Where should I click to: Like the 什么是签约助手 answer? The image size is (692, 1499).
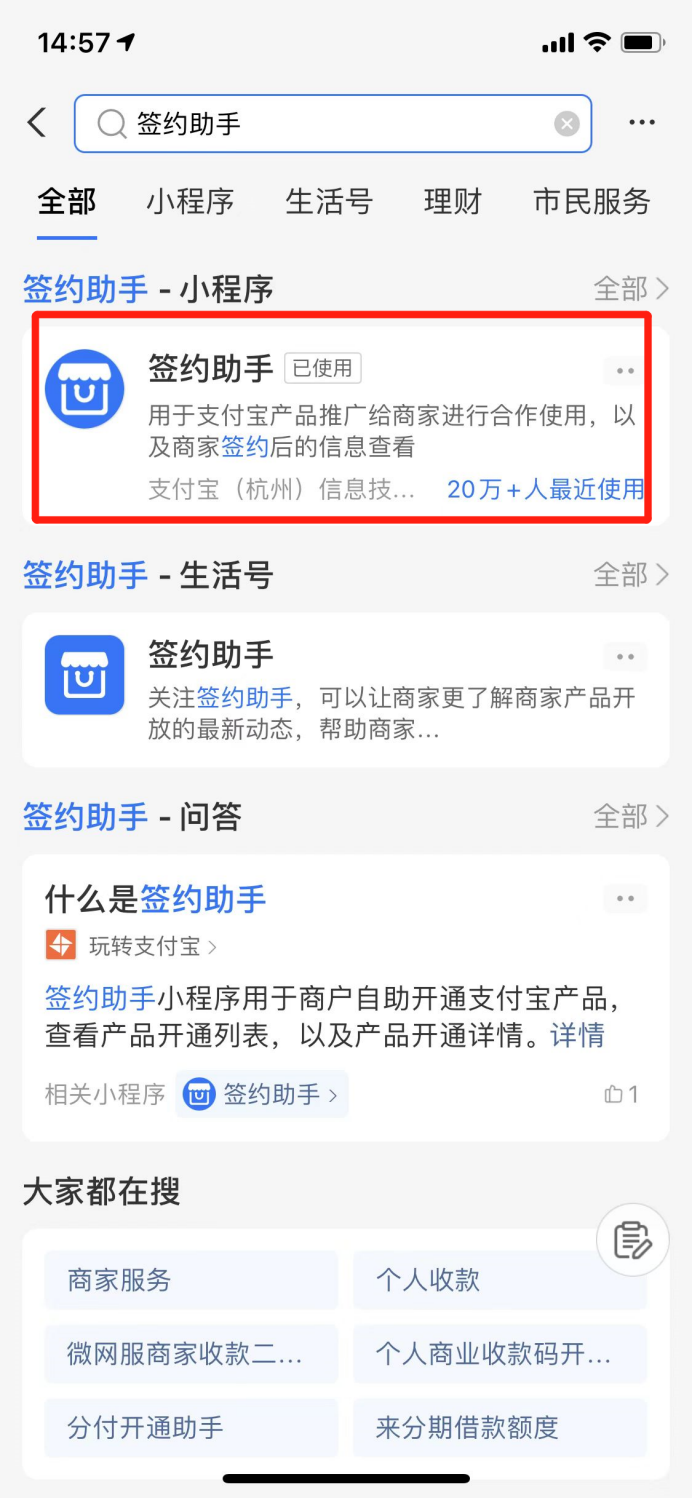tap(621, 1094)
